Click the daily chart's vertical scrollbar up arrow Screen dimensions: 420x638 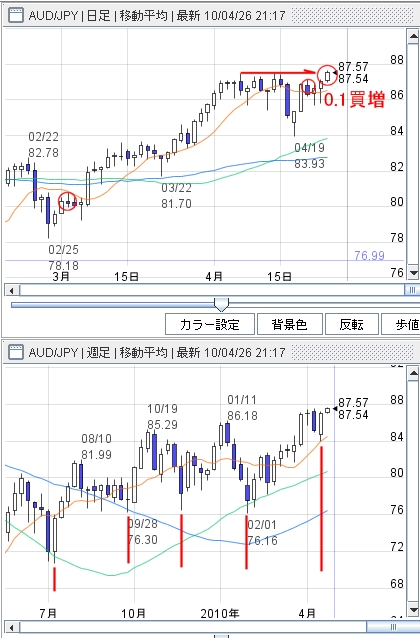[413, 37]
